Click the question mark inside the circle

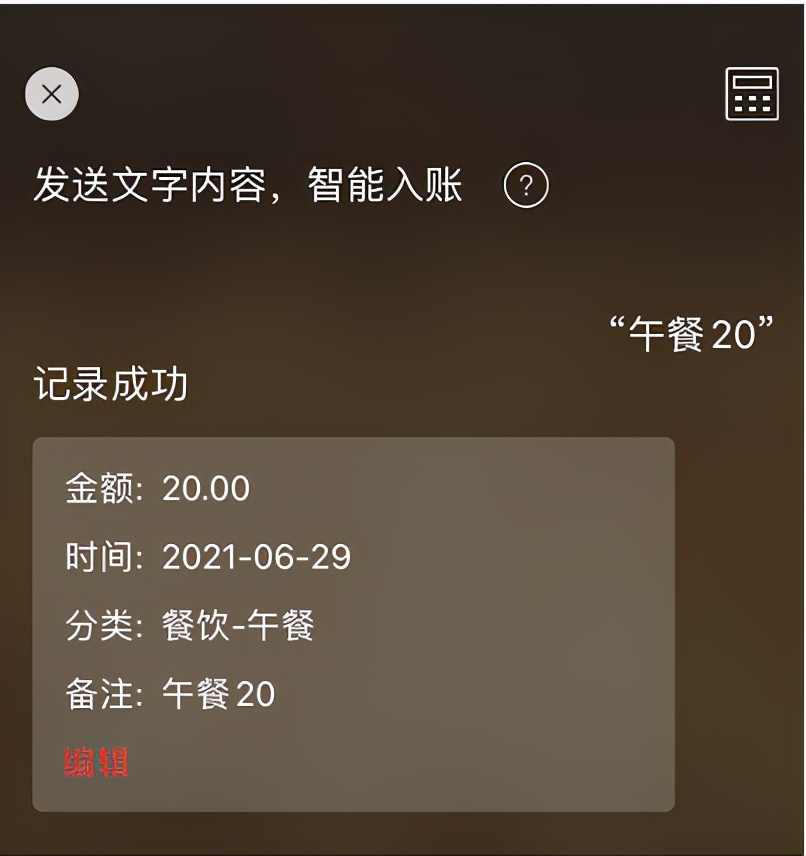(x=527, y=185)
